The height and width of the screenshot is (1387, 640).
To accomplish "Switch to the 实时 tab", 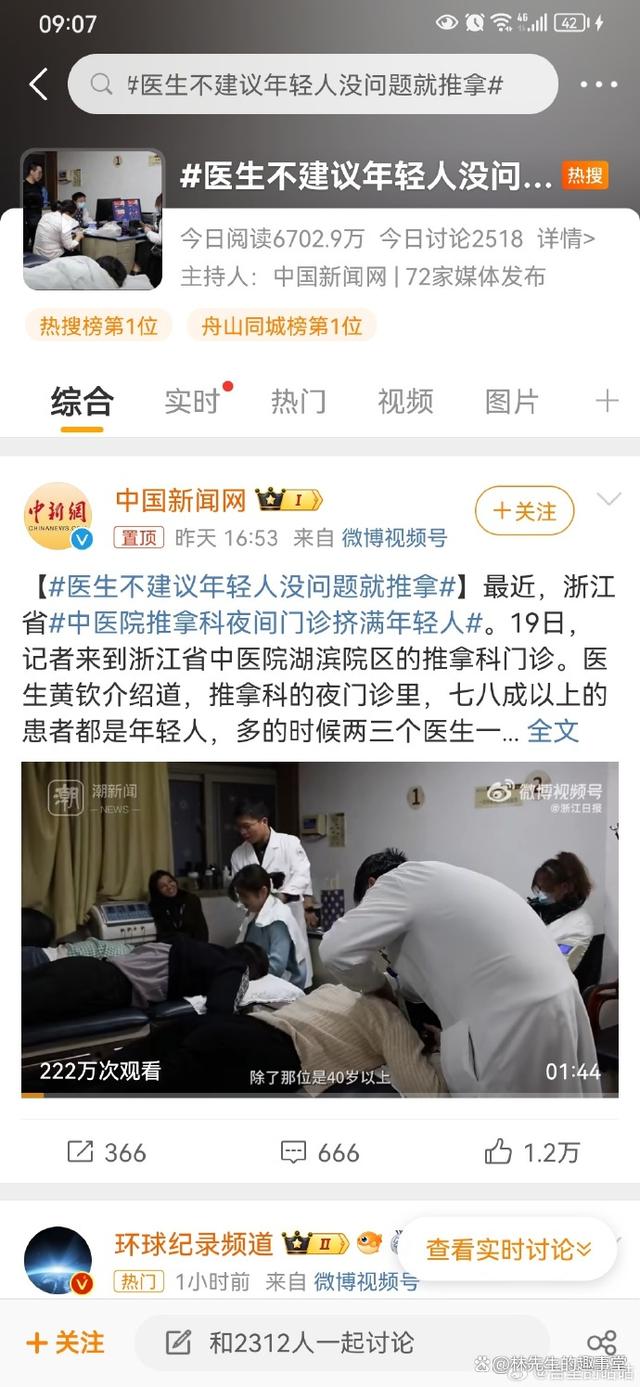I will (x=192, y=402).
